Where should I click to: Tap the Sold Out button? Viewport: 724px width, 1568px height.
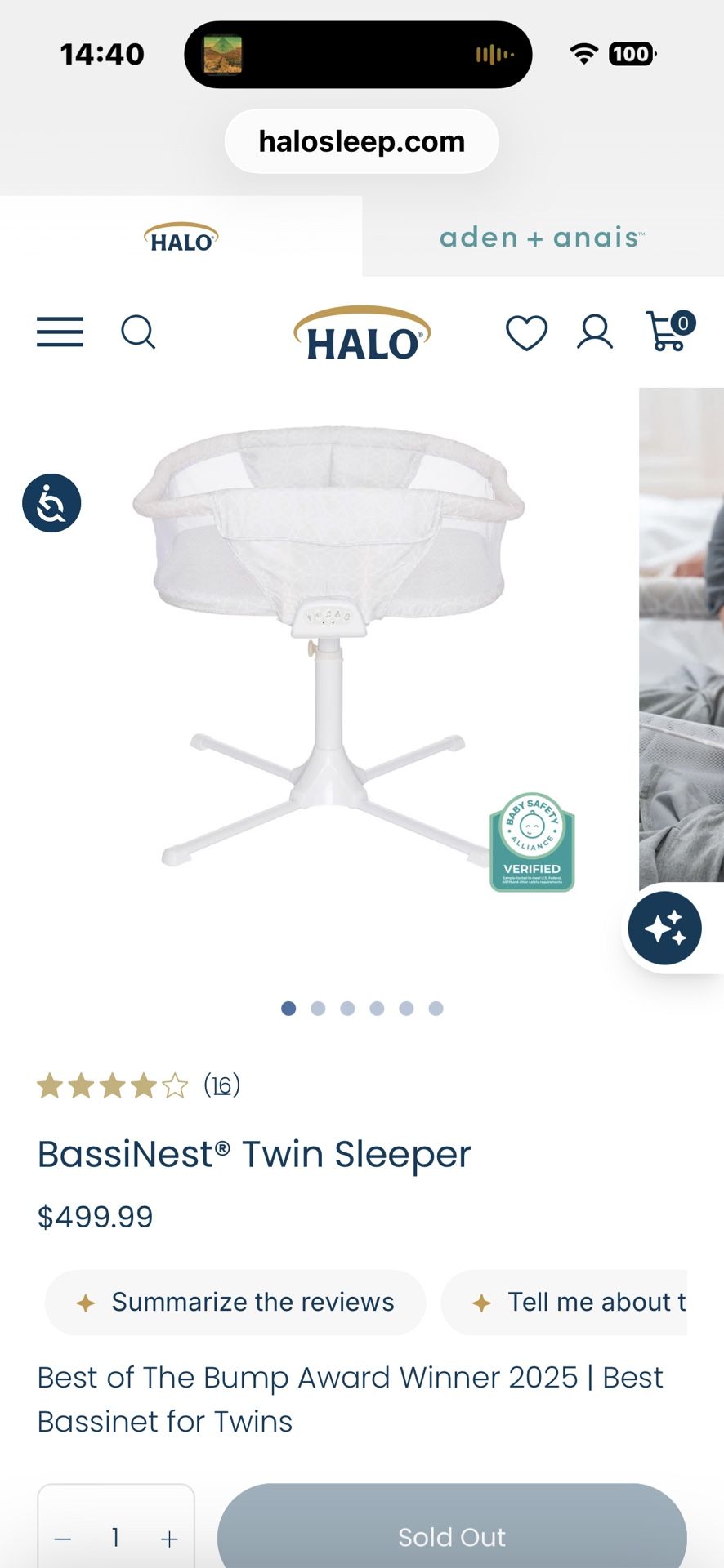pyautogui.click(x=451, y=1537)
